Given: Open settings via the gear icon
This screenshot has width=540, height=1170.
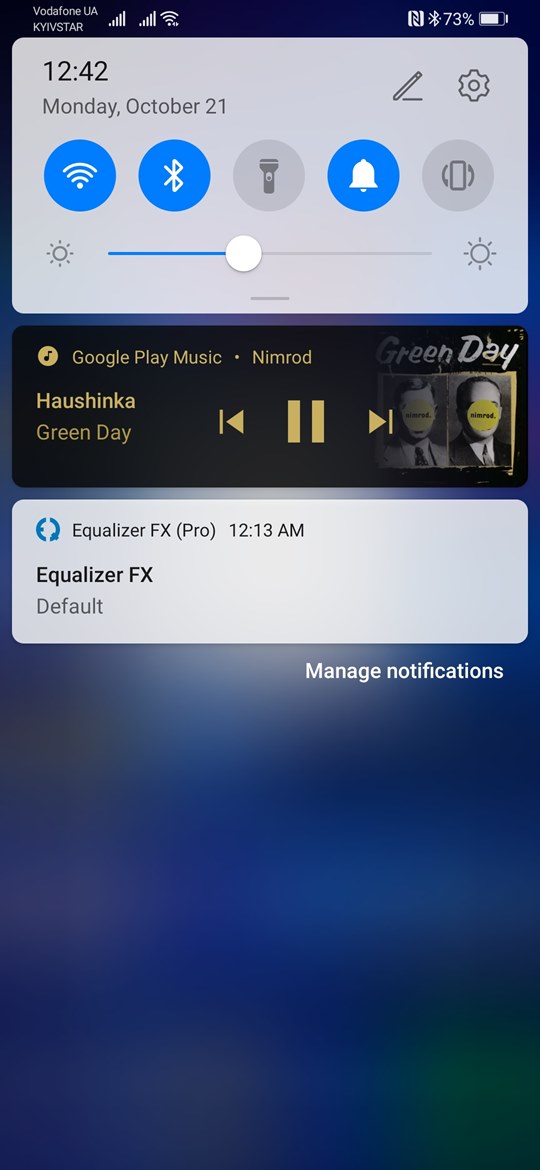Looking at the screenshot, I should (x=474, y=87).
